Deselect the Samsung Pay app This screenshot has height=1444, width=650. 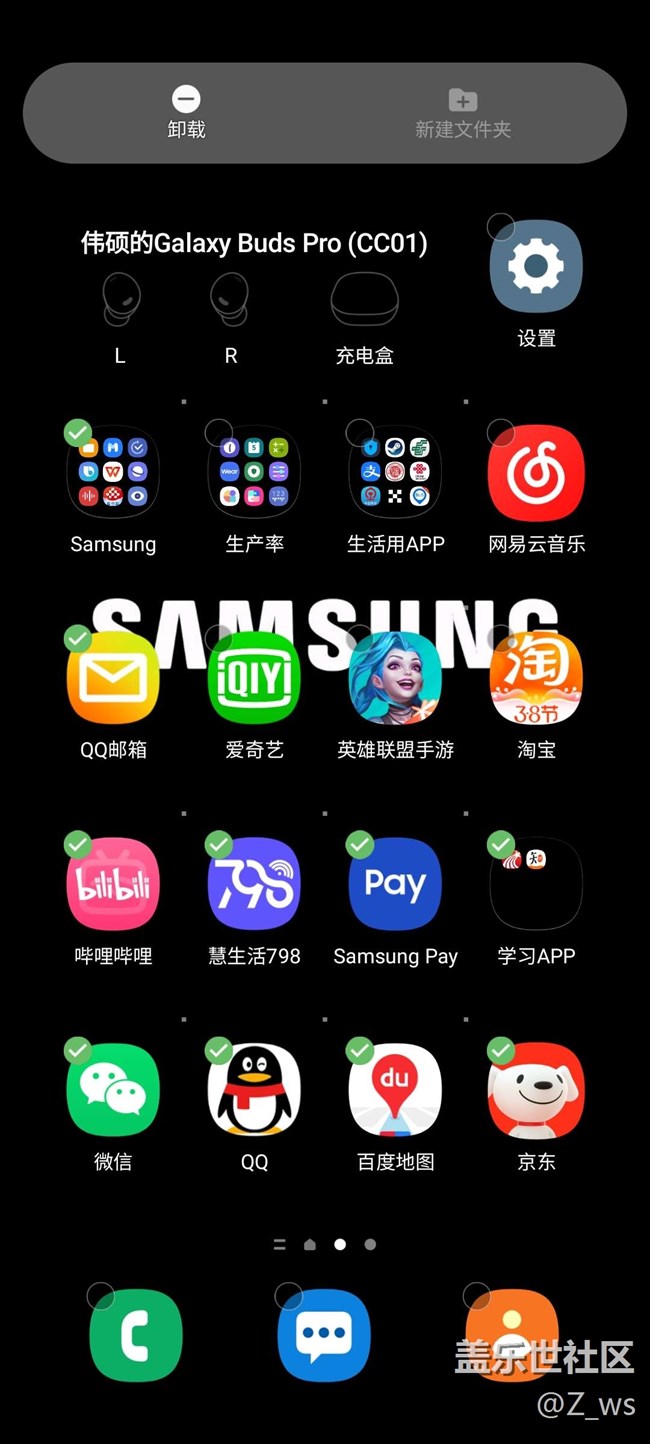(395, 884)
